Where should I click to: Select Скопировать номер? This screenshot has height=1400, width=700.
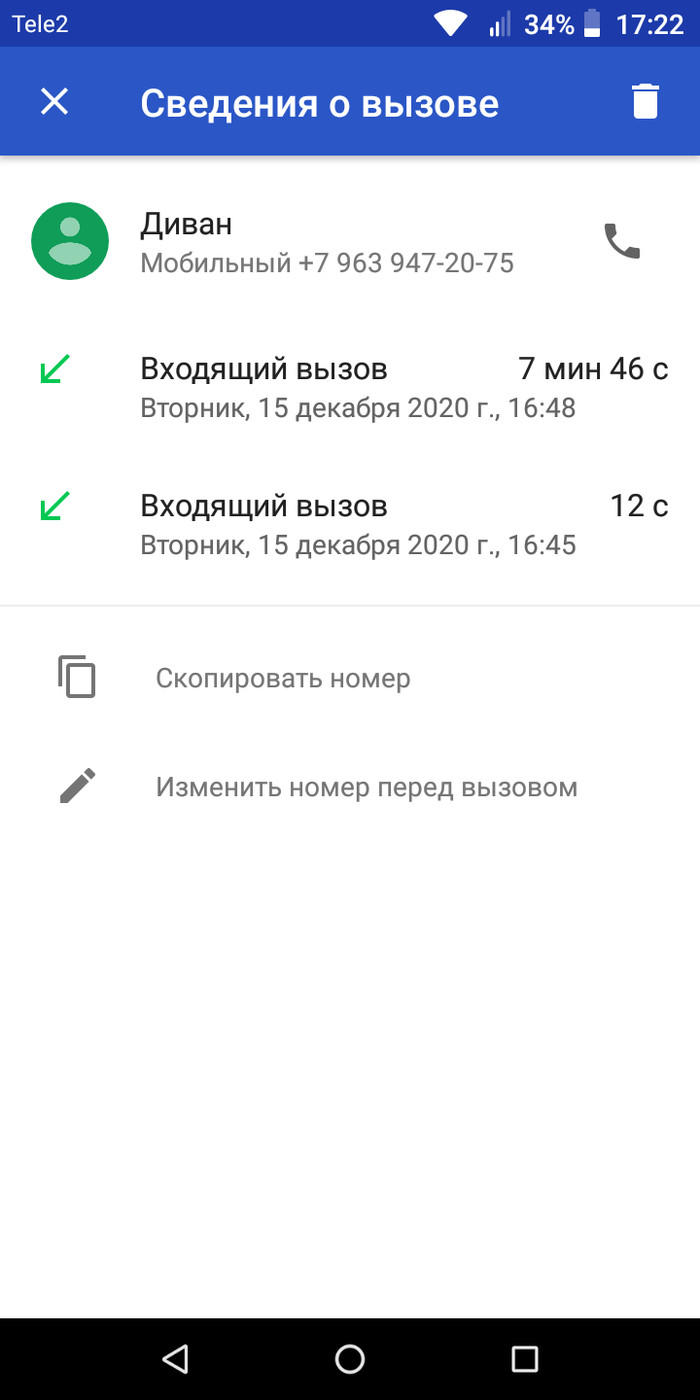point(282,679)
